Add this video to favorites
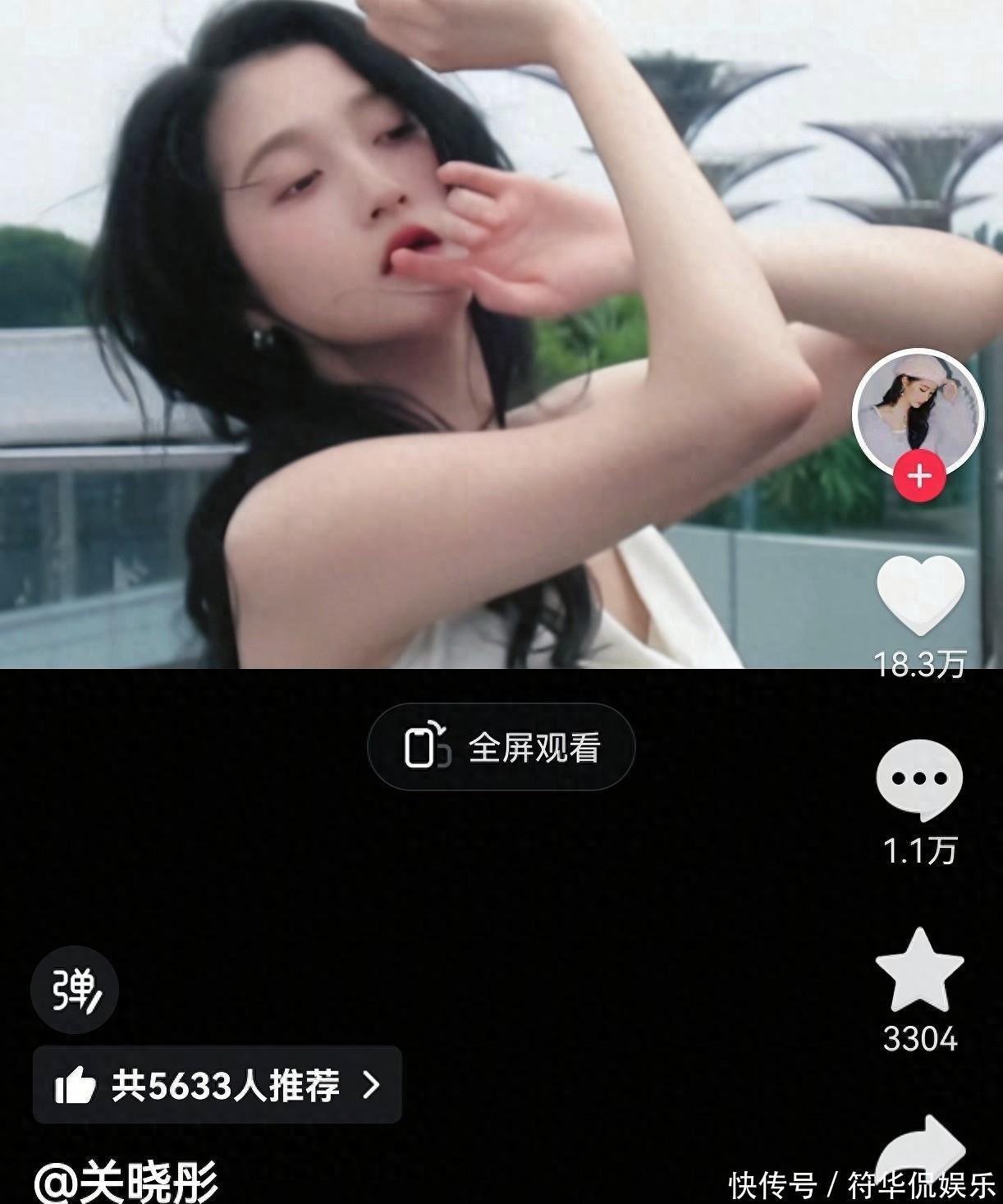This screenshot has height=1204, width=1003. pos(919,971)
